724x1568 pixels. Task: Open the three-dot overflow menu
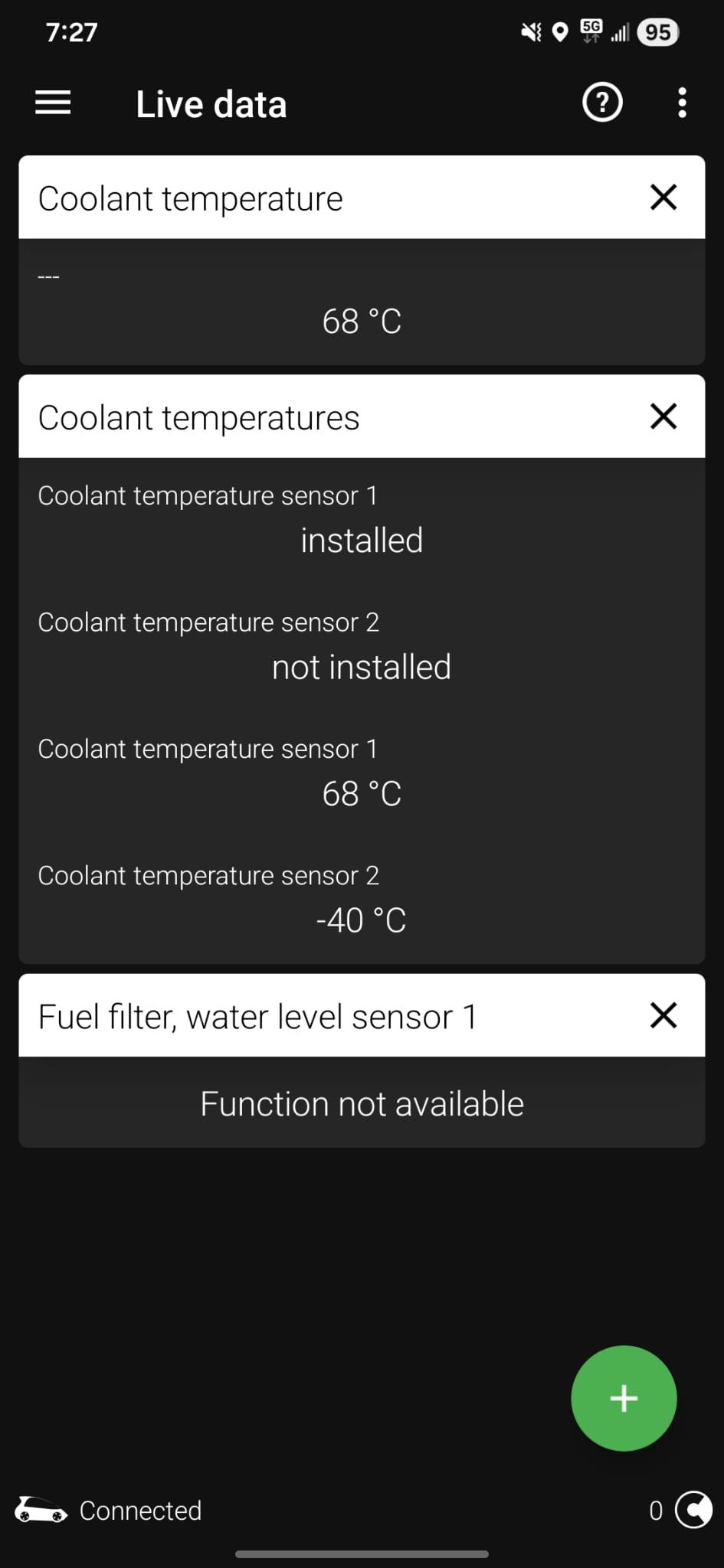681,103
